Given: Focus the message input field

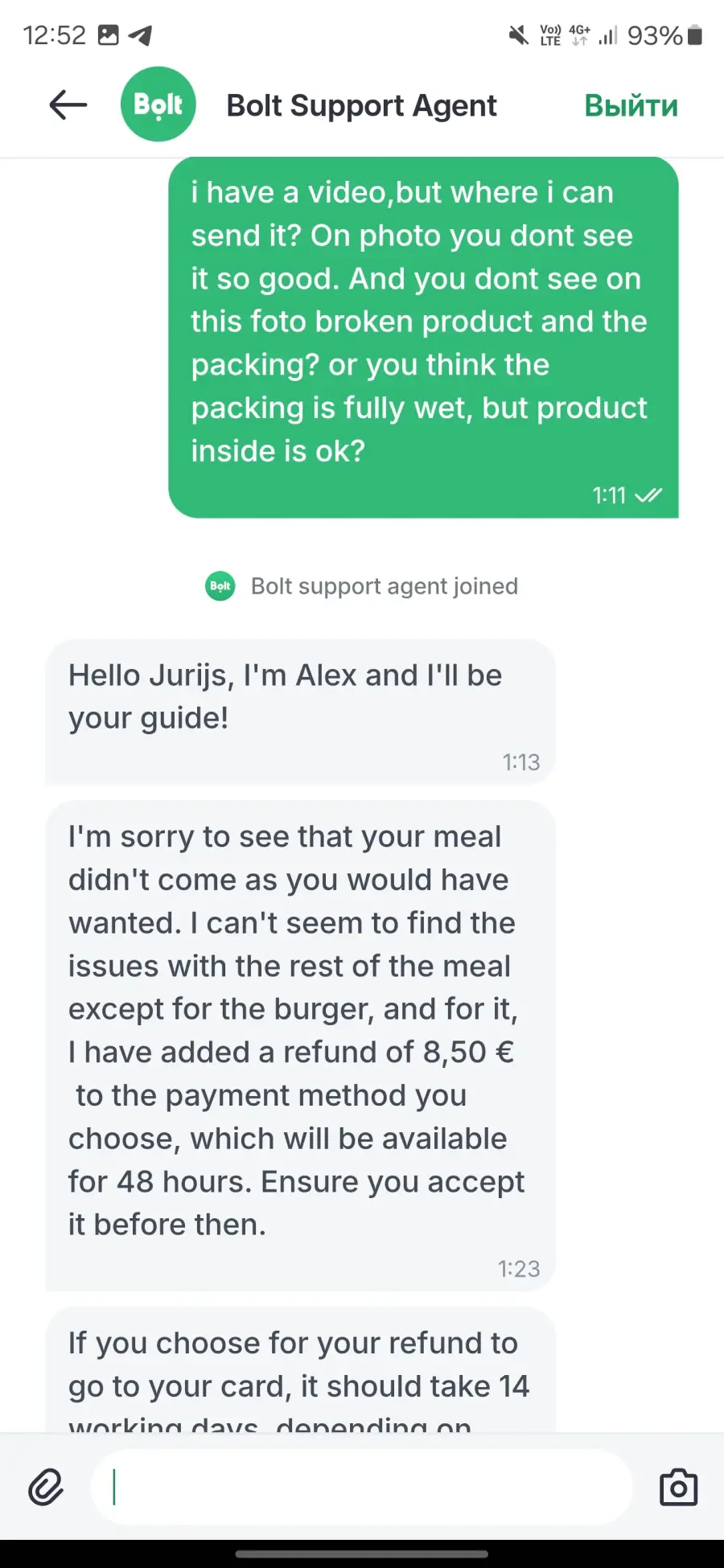Looking at the screenshot, I should [x=361, y=1487].
